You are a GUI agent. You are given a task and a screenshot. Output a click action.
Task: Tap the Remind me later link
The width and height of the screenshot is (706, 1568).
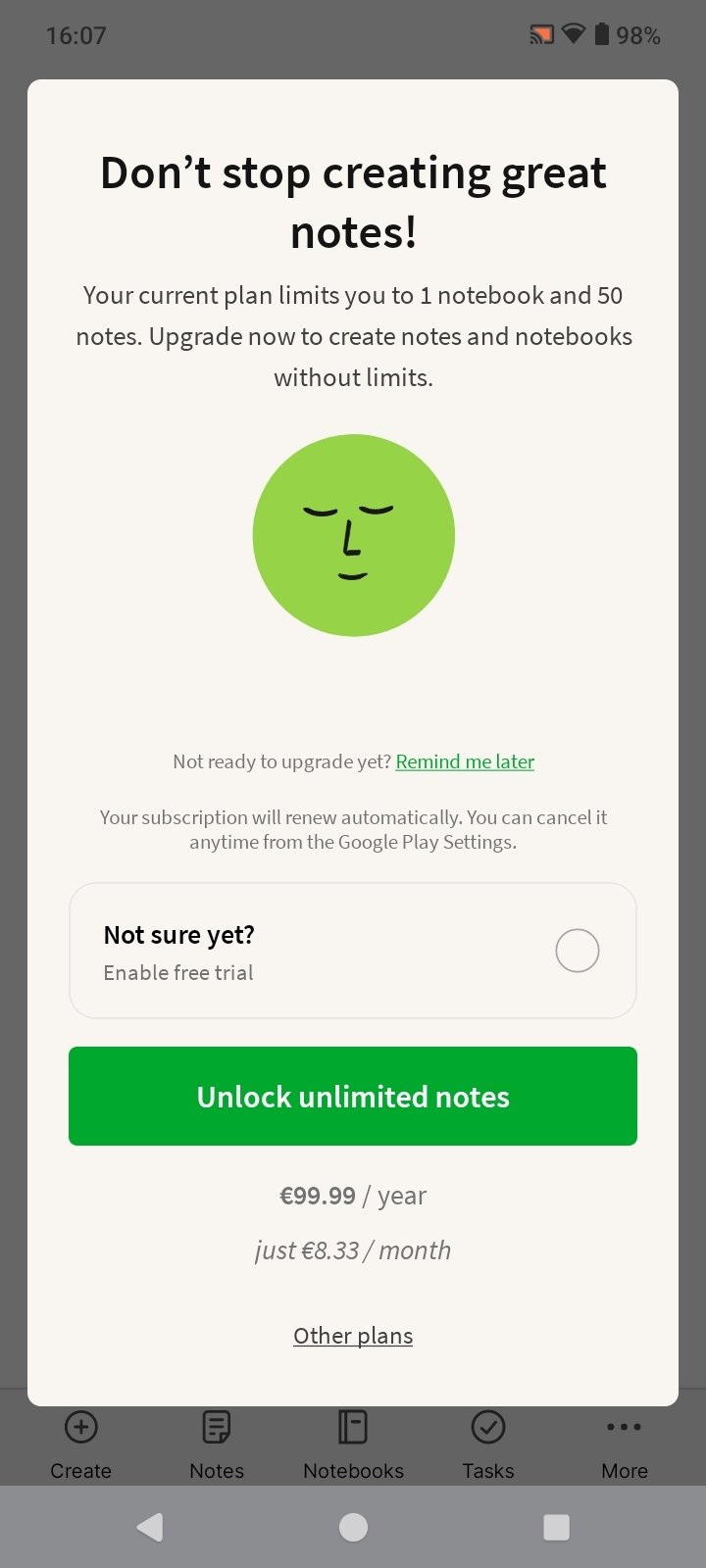click(x=465, y=761)
